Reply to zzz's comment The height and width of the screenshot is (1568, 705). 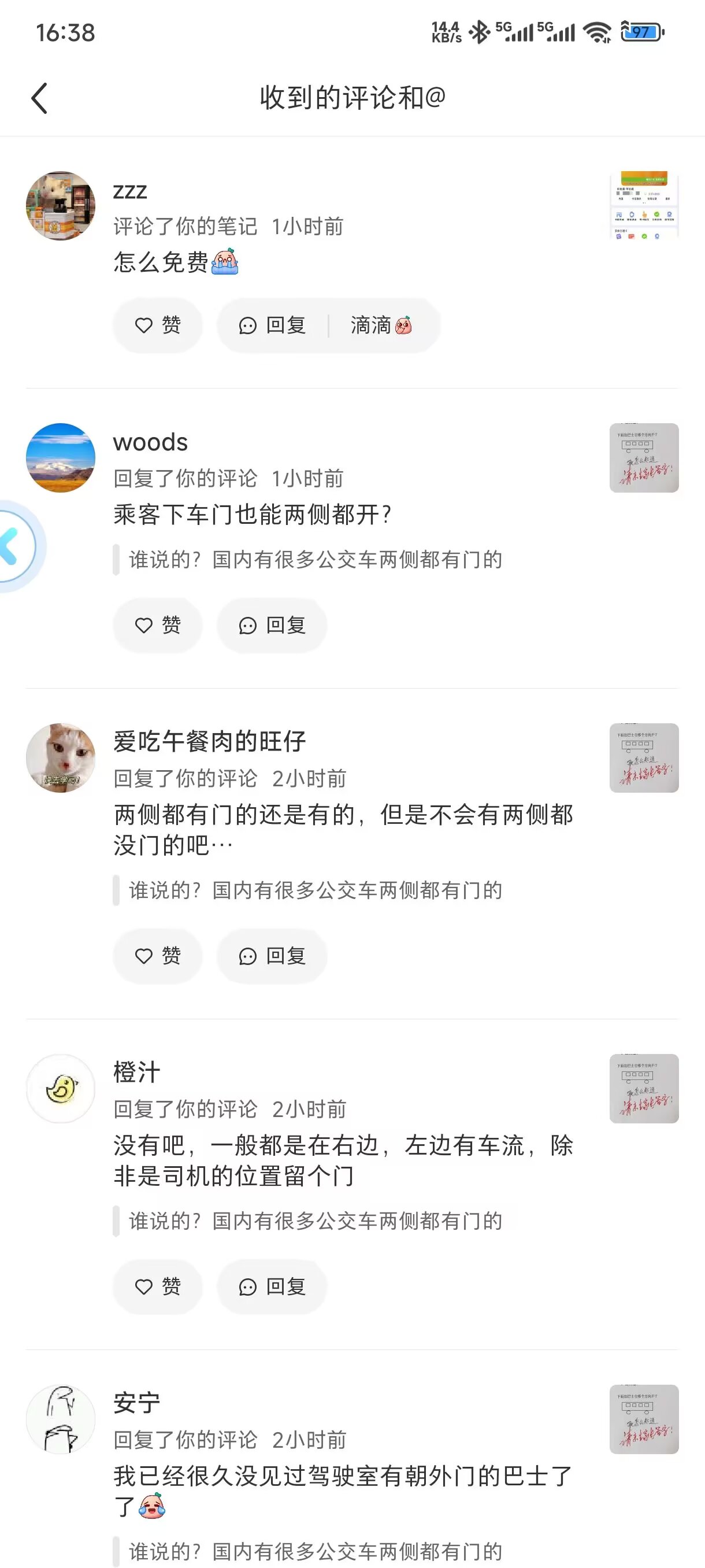point(273,326)
